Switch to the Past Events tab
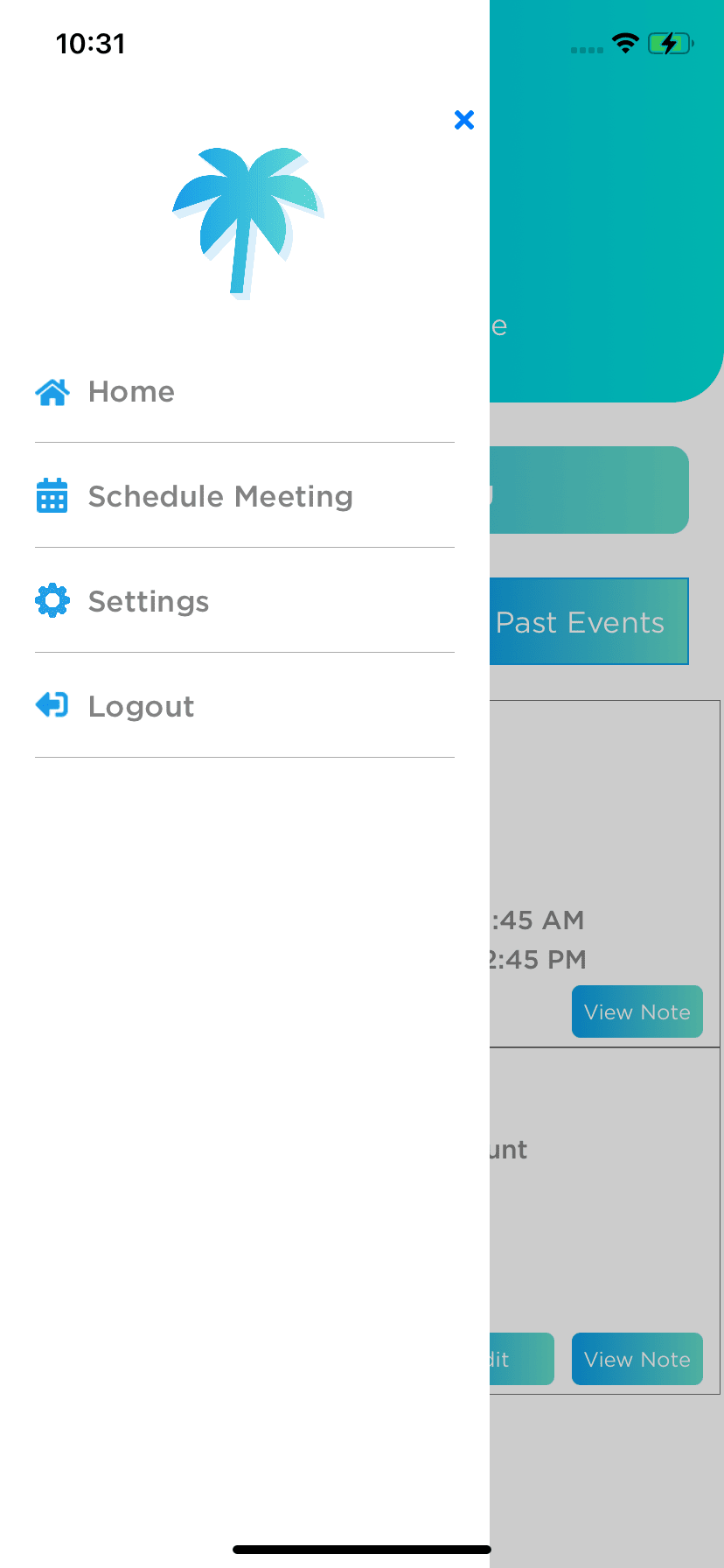The image size is (724, 1568). point(588,621)
